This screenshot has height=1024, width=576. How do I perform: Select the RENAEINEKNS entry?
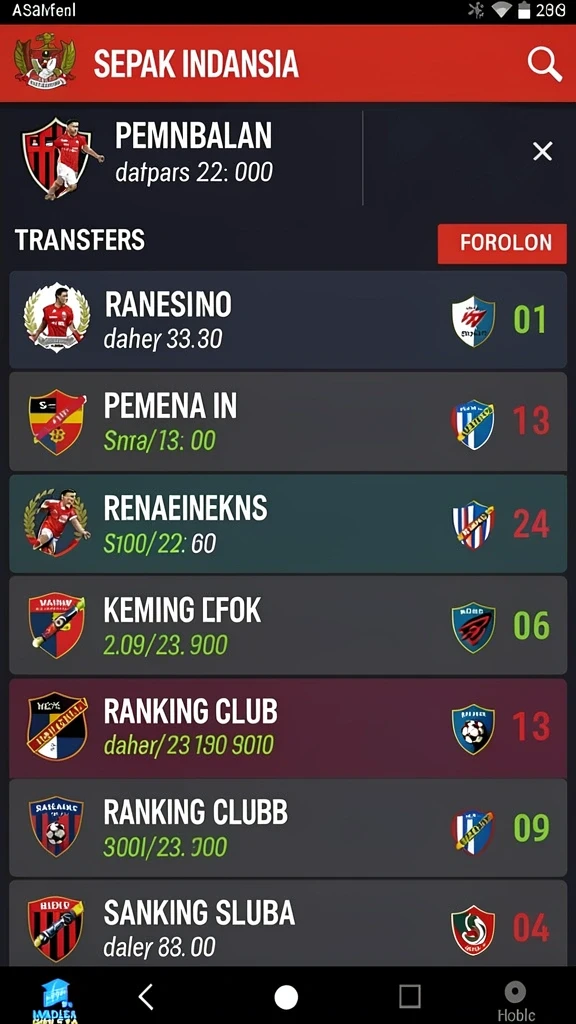coord(288,524)
